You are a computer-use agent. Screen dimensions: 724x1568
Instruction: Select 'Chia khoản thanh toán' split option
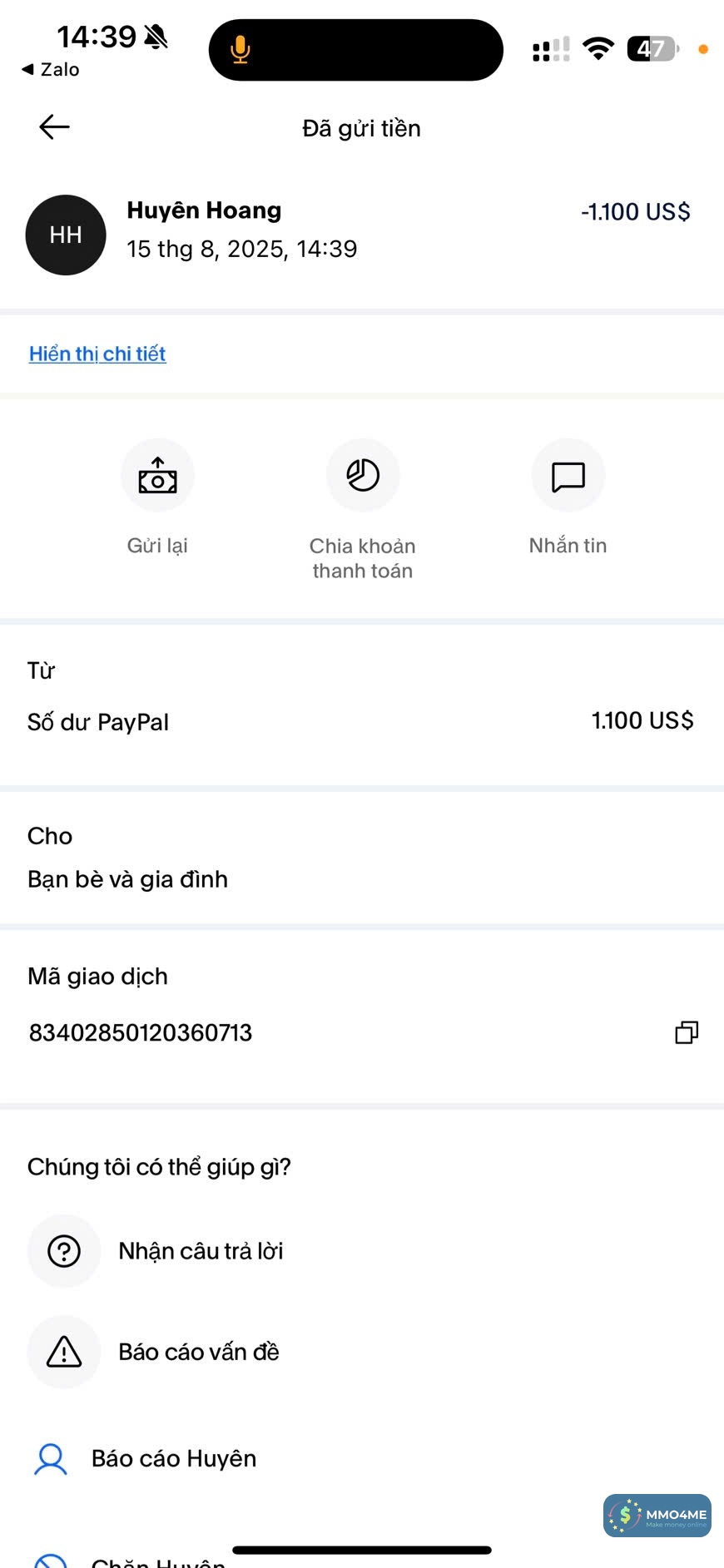363,476
